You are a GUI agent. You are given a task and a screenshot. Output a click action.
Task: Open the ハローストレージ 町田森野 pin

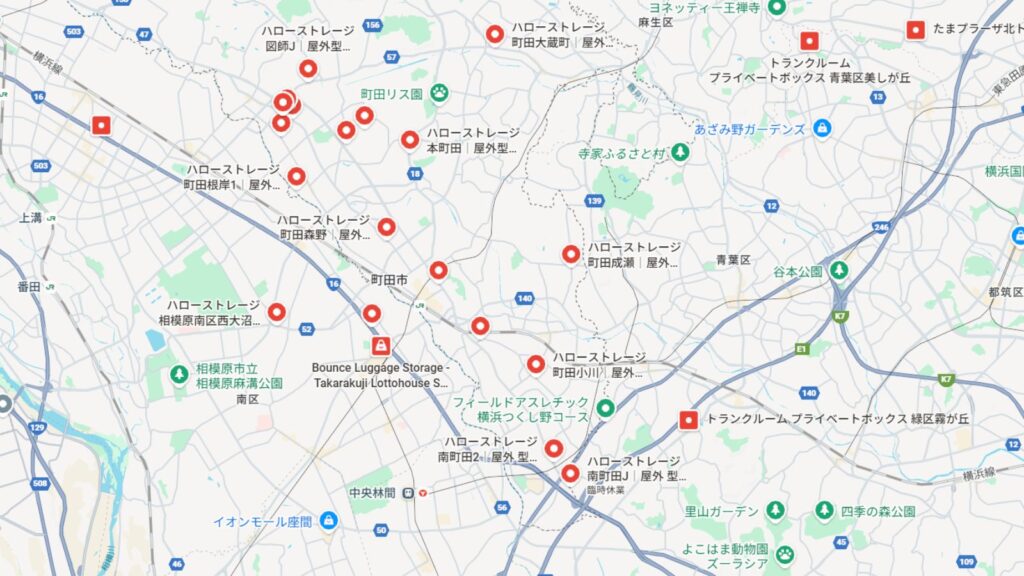tap(386, 226)
